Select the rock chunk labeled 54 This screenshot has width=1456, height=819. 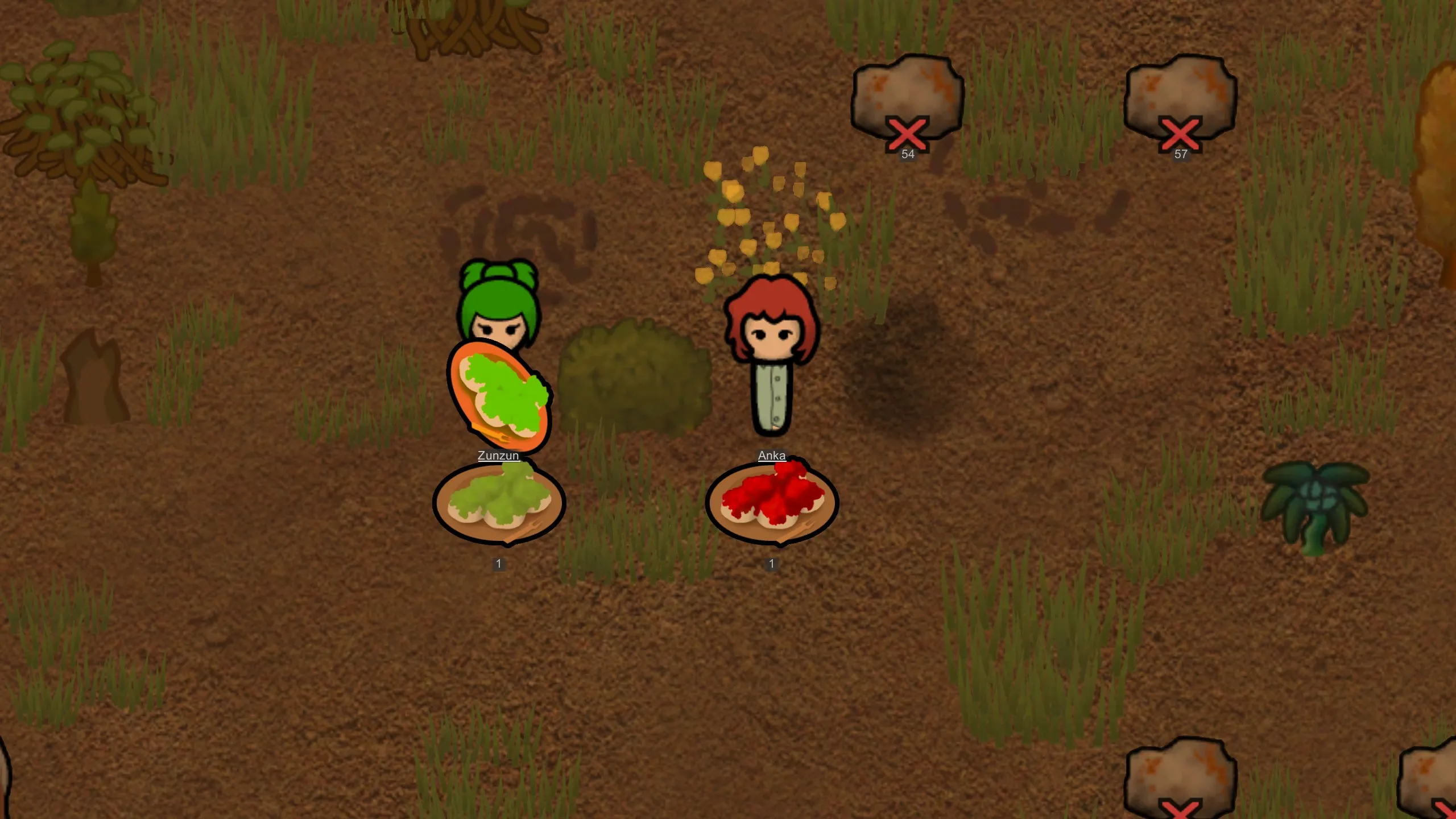tap(907, 97)
